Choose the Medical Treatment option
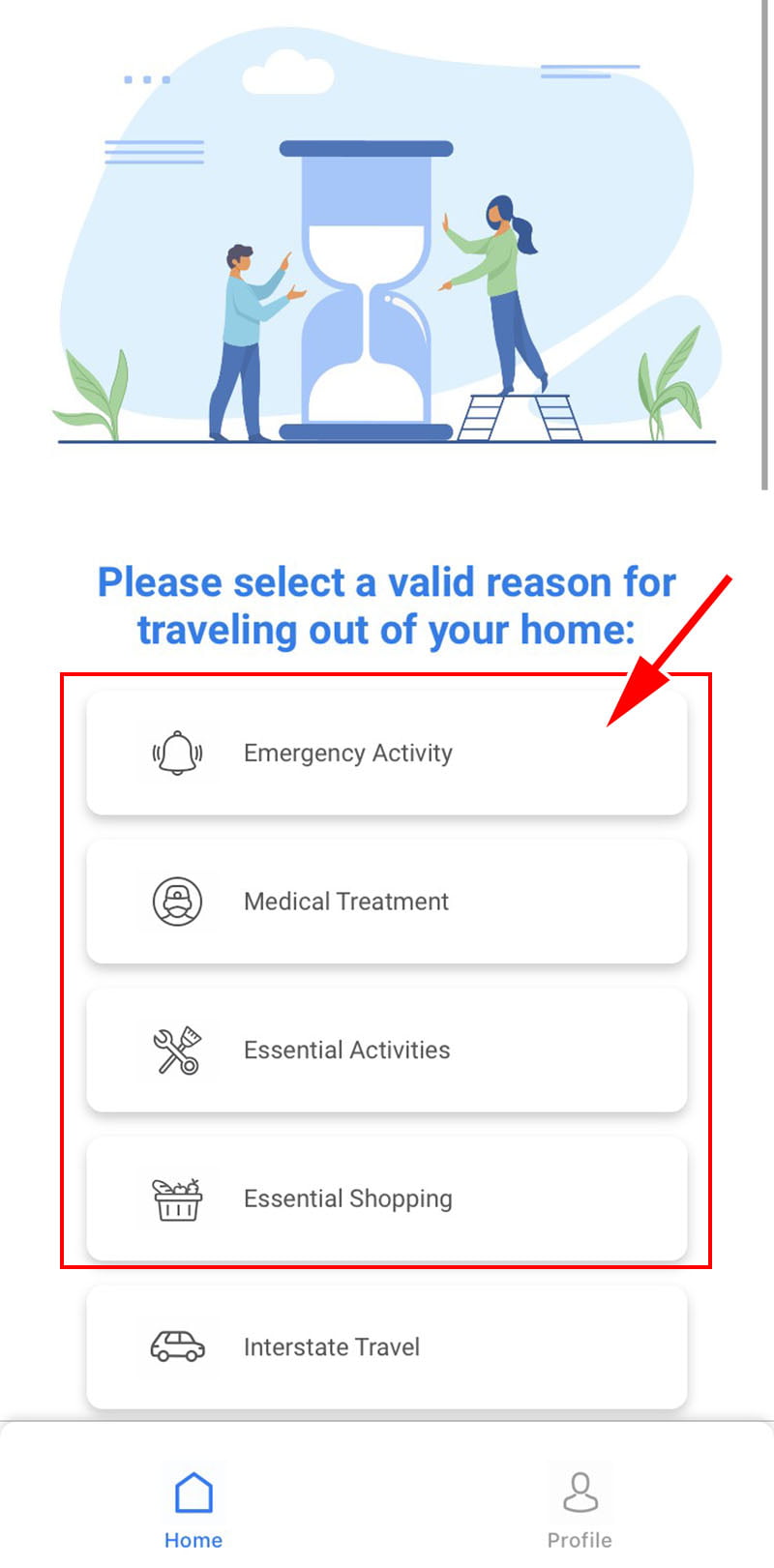This screenshot has height=1568, width=774. pyautogui.click(x=387, y=902)
